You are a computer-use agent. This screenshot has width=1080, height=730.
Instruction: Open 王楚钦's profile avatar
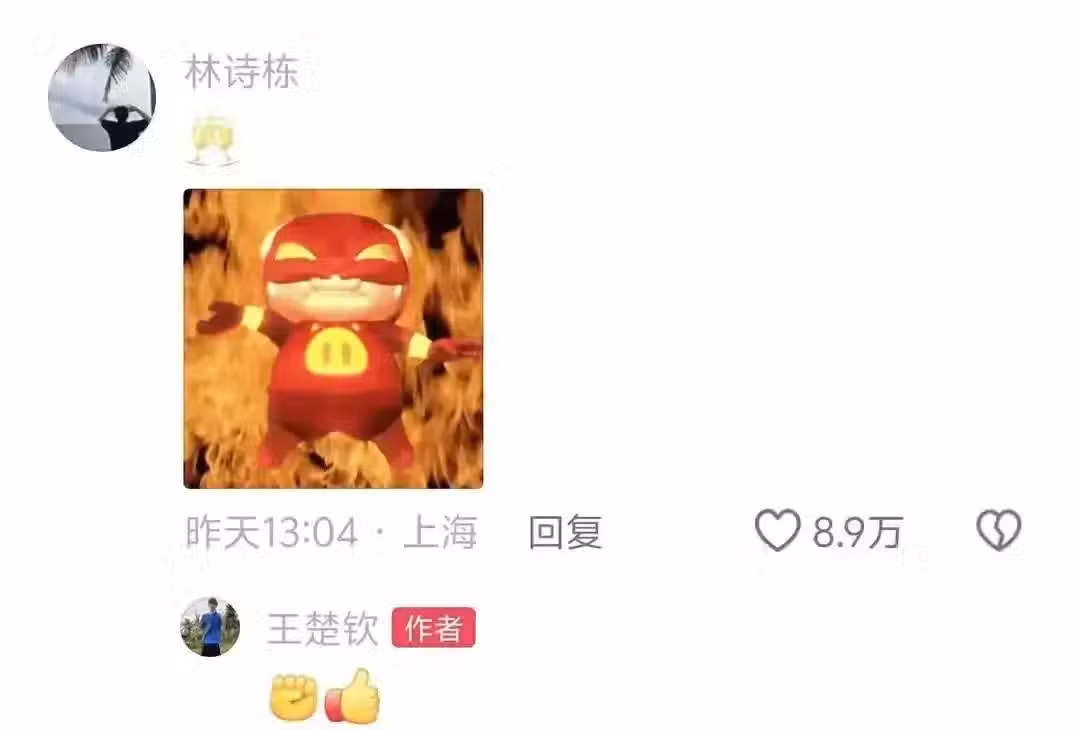coord(210,627)
